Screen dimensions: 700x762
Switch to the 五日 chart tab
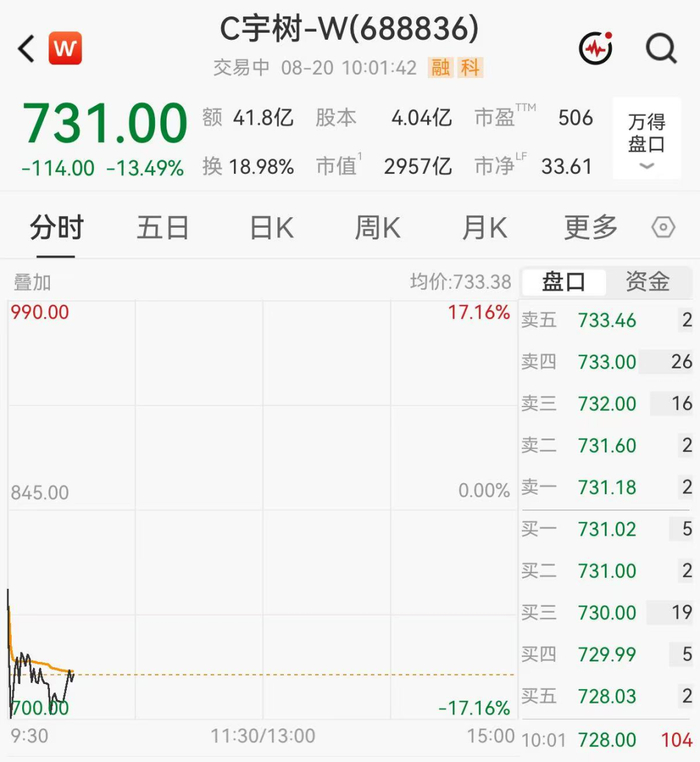[x=162, y=227]
